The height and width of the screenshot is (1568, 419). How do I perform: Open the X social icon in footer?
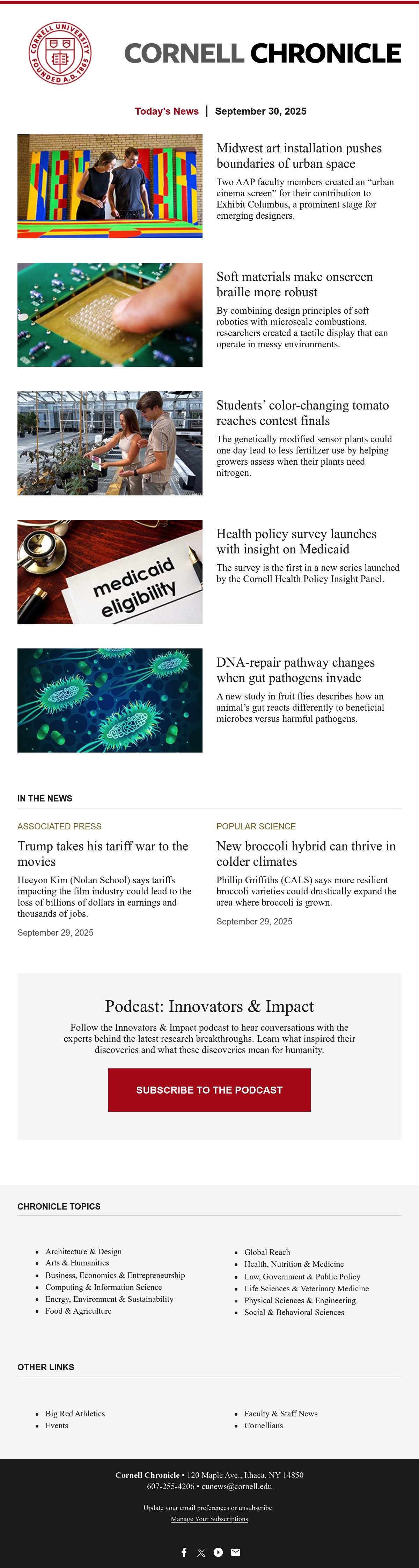(x=201, y=1552)
